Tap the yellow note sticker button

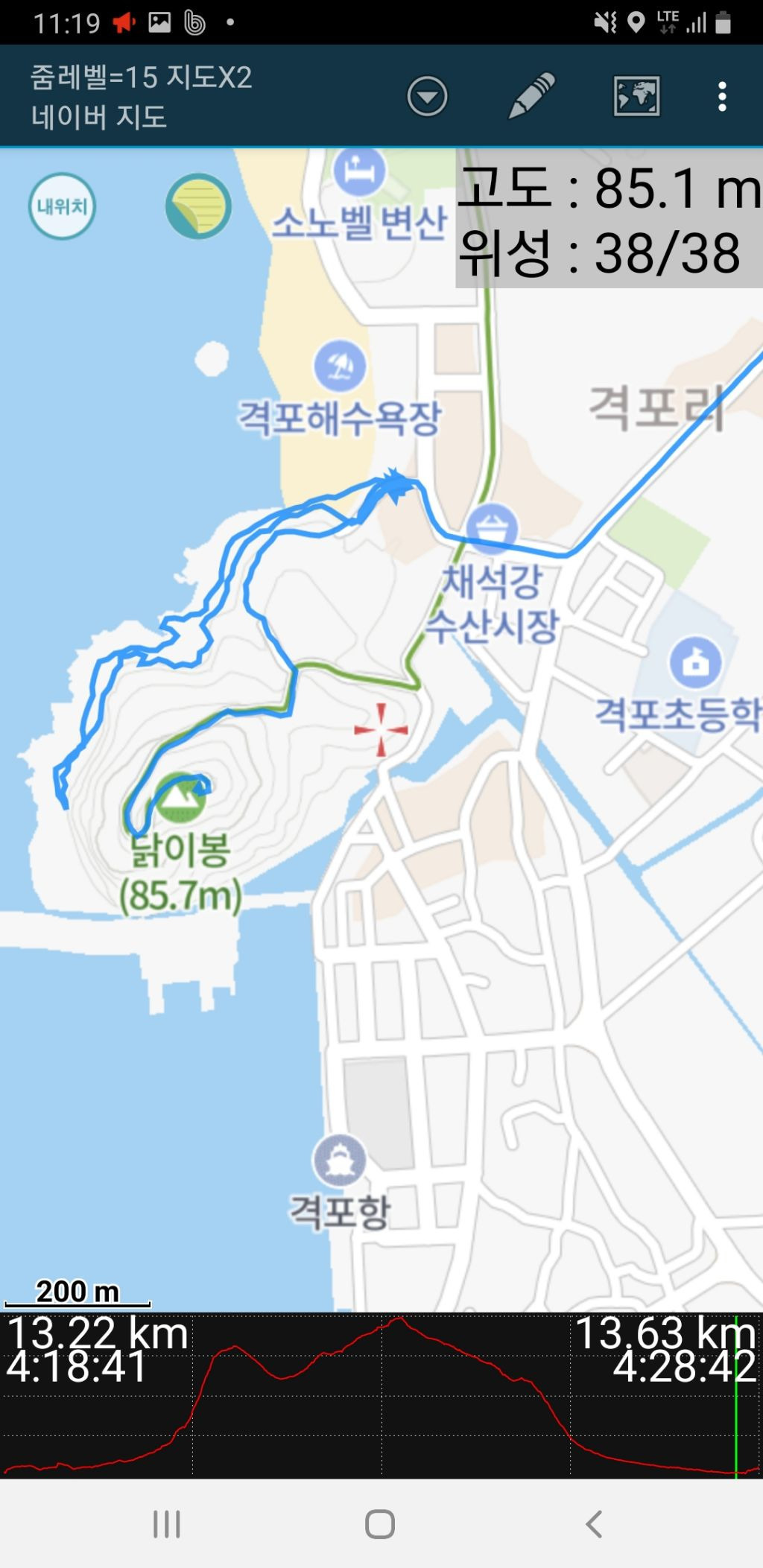coord(198,206)
